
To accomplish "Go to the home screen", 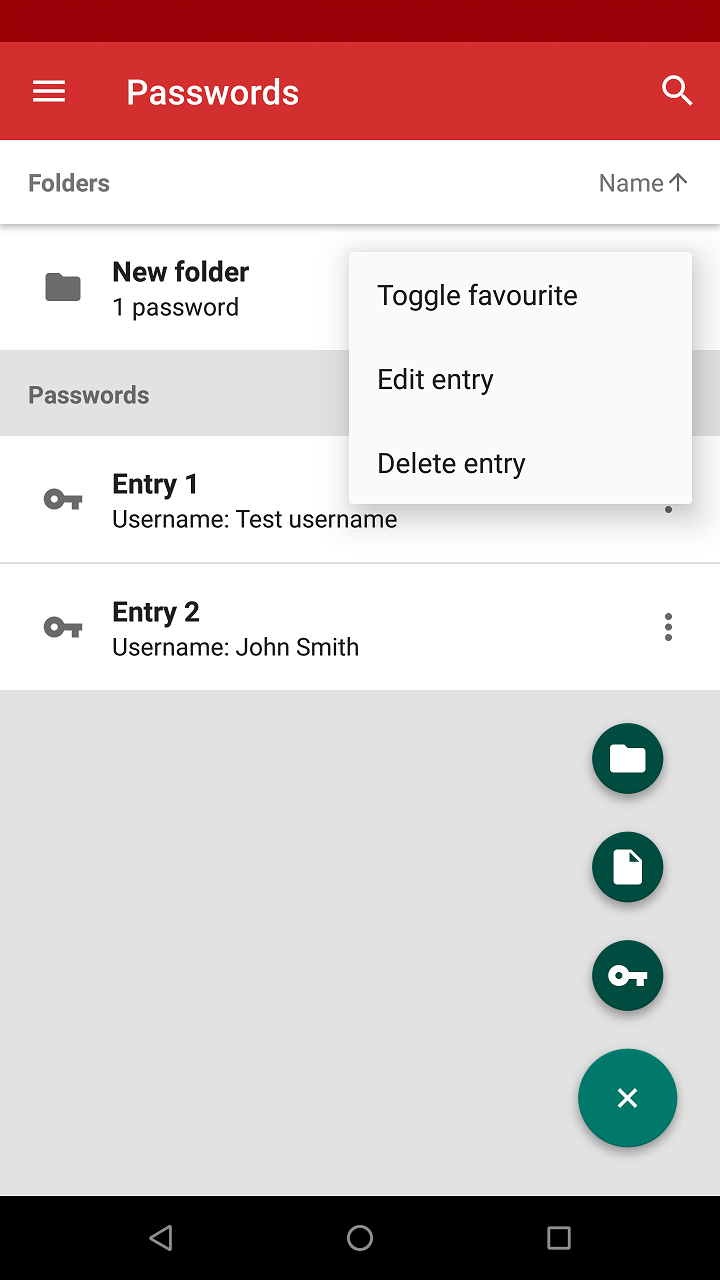I will point(360,1238).
